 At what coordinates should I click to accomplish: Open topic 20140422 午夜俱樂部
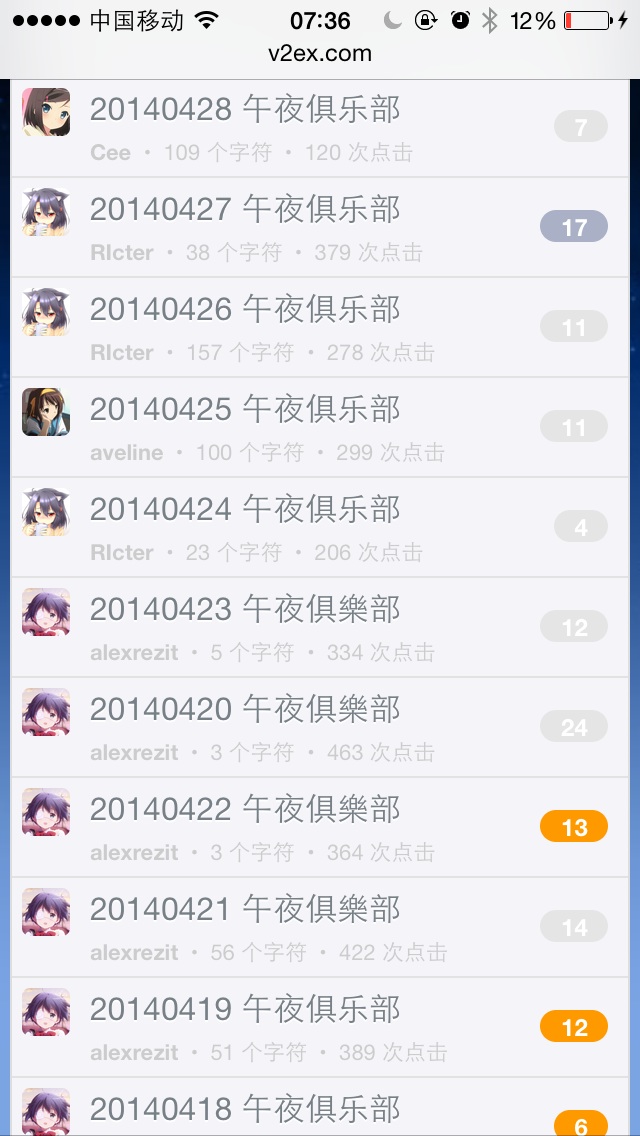click(x=245, y=810)
